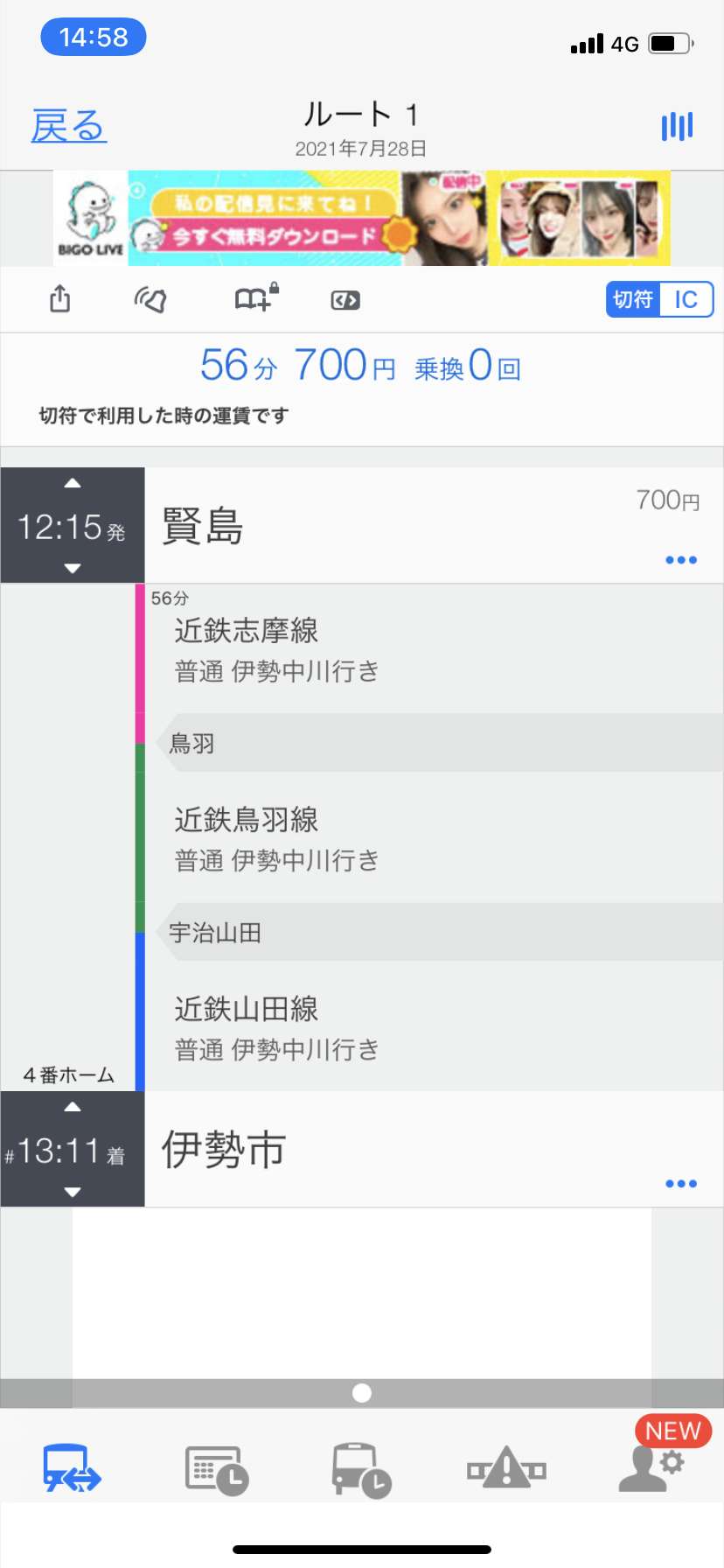Open the bus timetable tab

(360, 1469)
